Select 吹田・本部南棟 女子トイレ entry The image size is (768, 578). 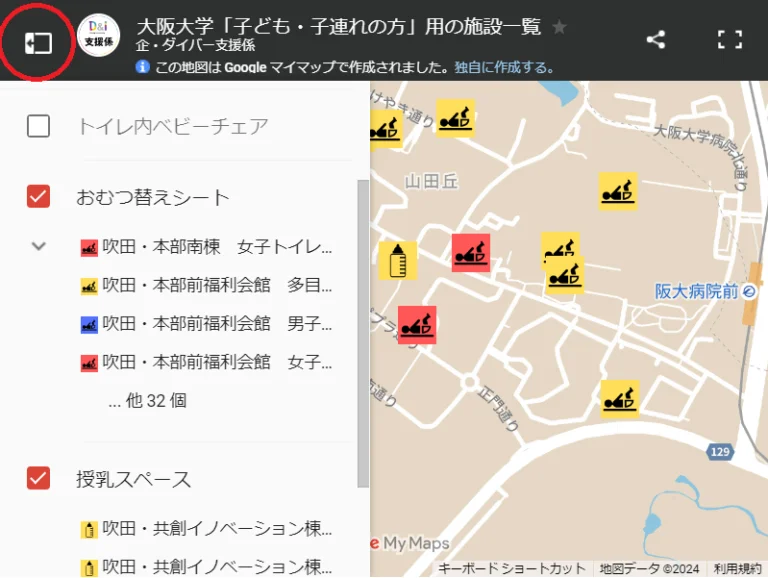(206, 246)
